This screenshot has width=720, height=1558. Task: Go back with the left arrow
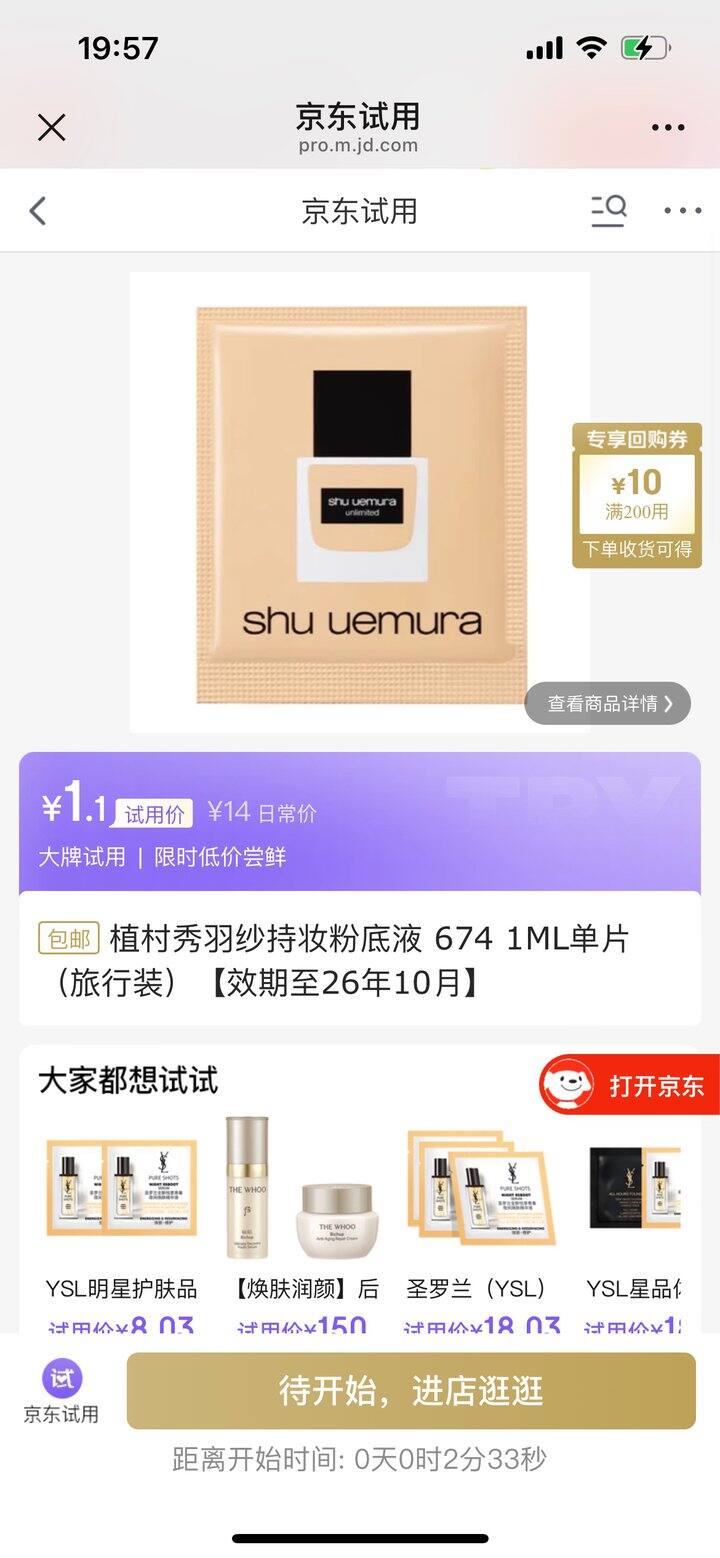click(38, 211)
